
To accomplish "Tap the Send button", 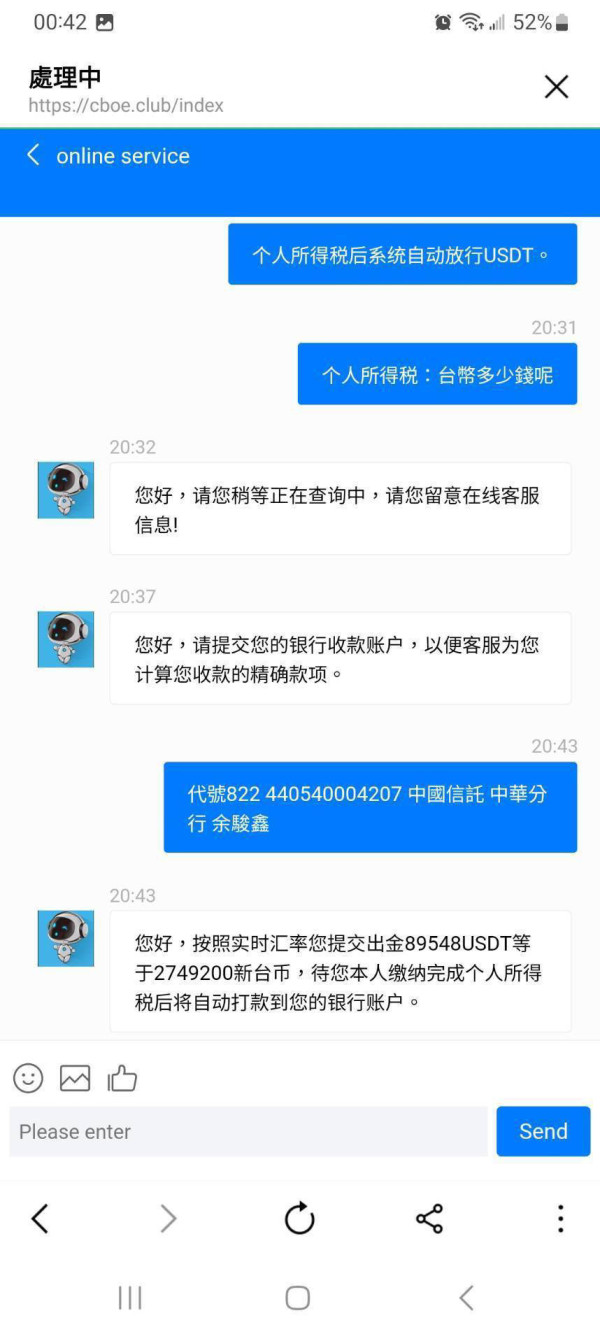I will 543,1131.
